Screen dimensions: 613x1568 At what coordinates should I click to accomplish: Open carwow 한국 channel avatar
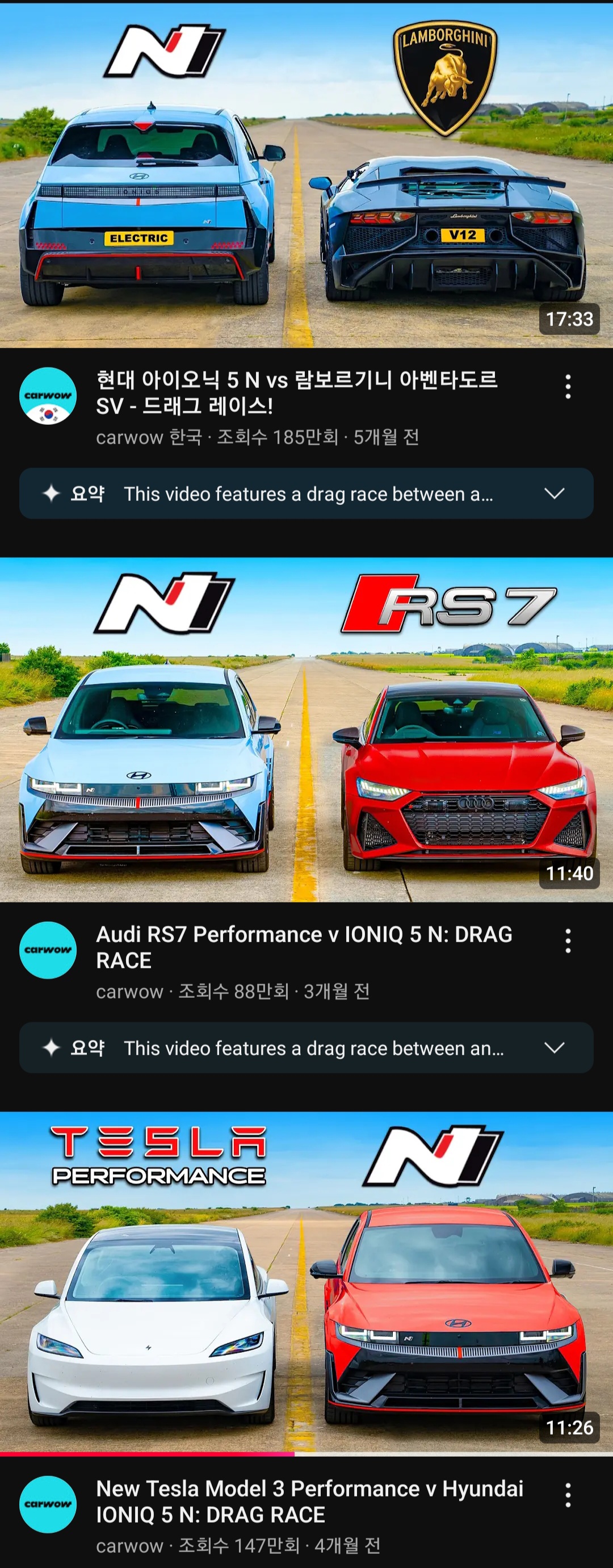point(48,396)
